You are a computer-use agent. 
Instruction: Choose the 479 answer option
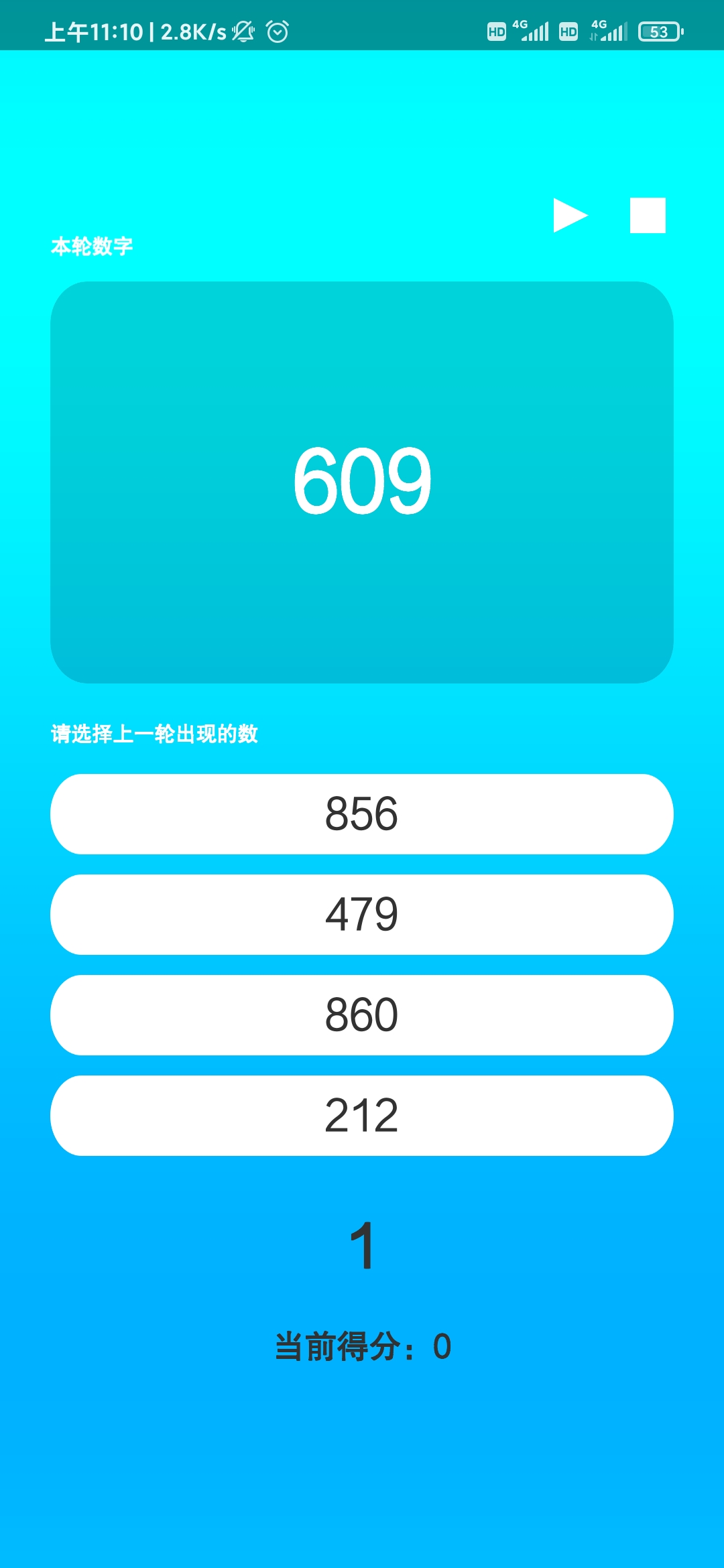click(x=362, y=915)
